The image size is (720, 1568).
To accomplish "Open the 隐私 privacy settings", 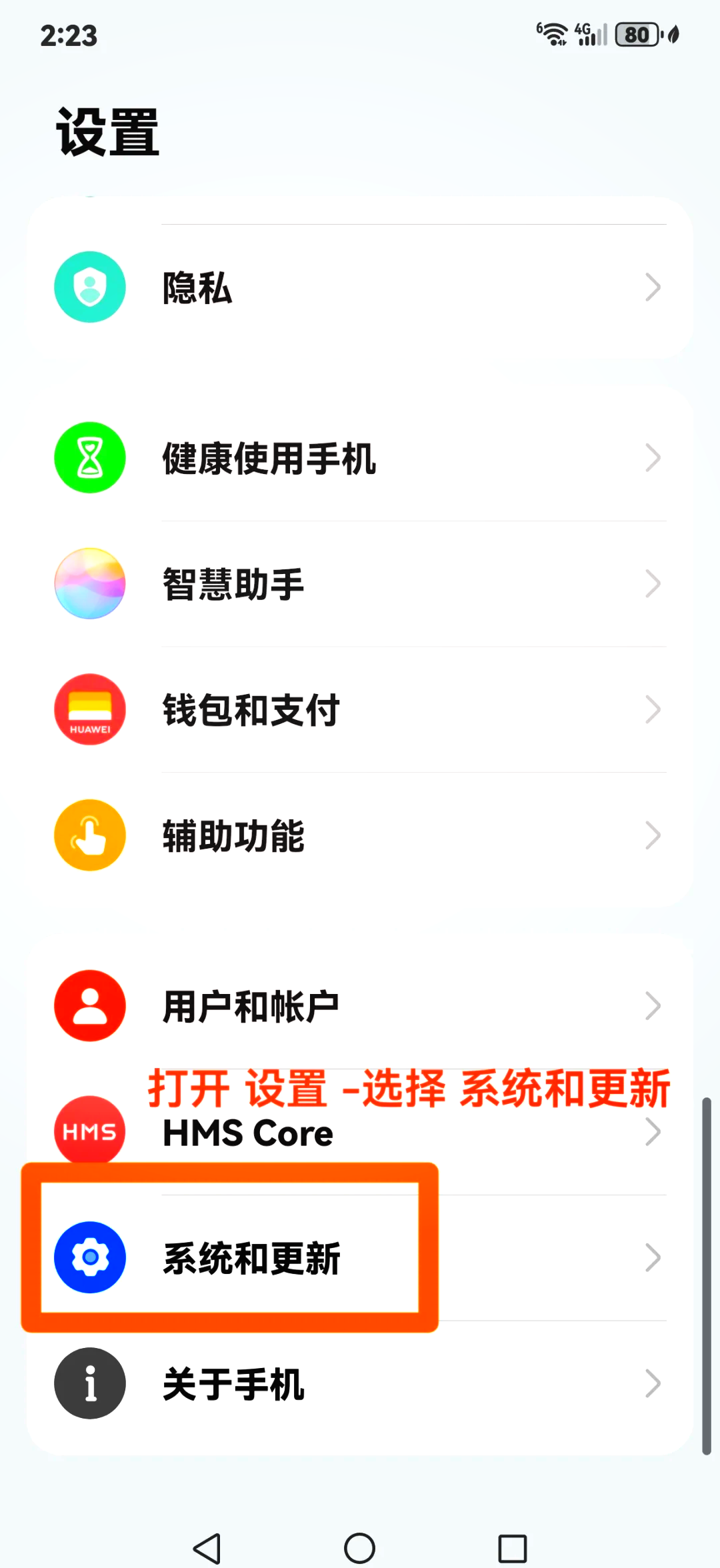I will click(360, 287).
